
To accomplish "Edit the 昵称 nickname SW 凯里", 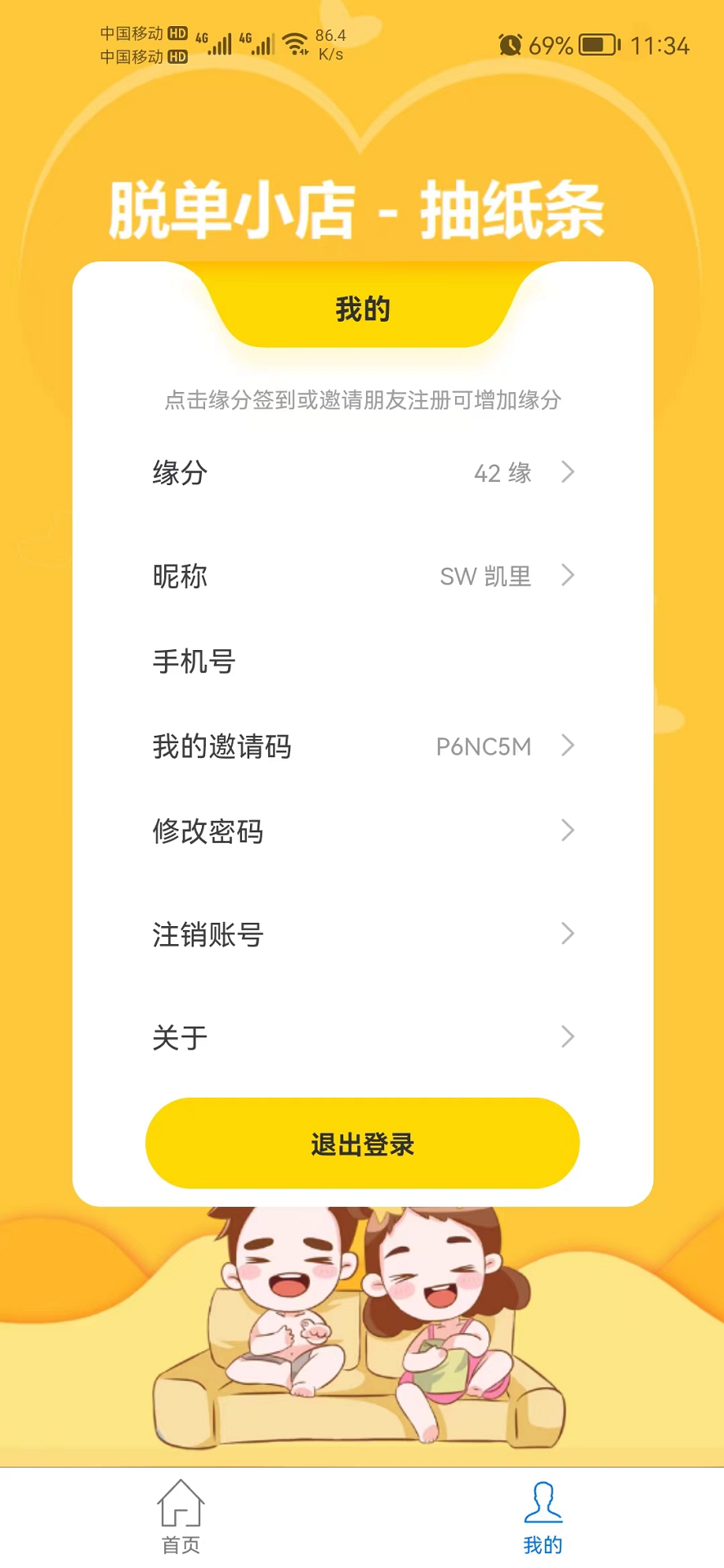I will pyautogui.click(x=363, y=577).
